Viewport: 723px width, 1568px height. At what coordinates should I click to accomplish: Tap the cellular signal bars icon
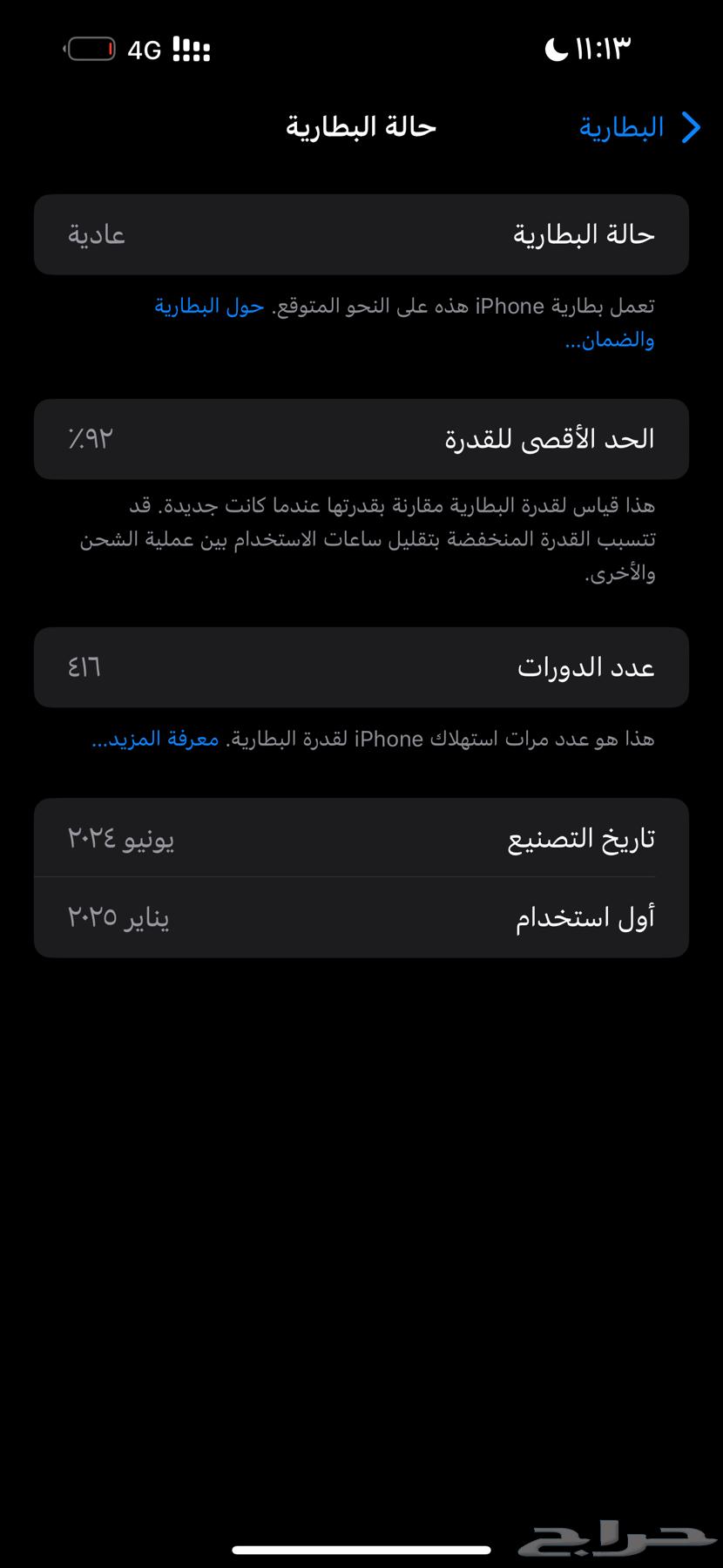point(191,50)
